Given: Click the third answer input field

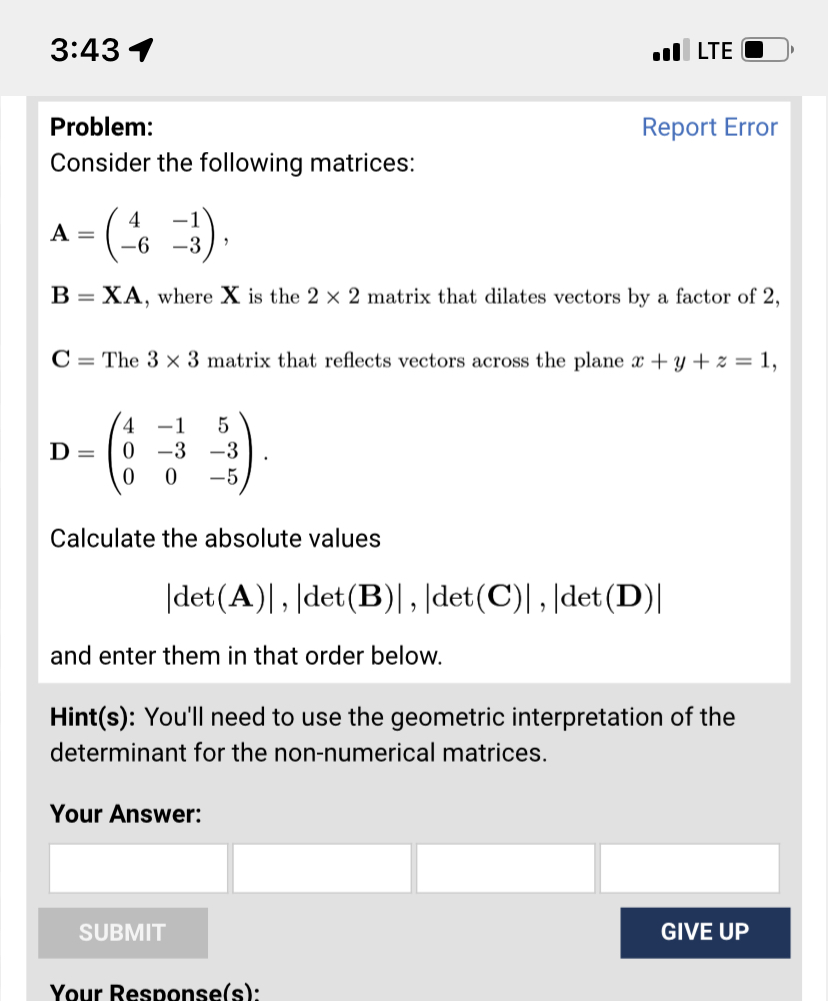Looking at the screenshot, I should coord(505,867).
